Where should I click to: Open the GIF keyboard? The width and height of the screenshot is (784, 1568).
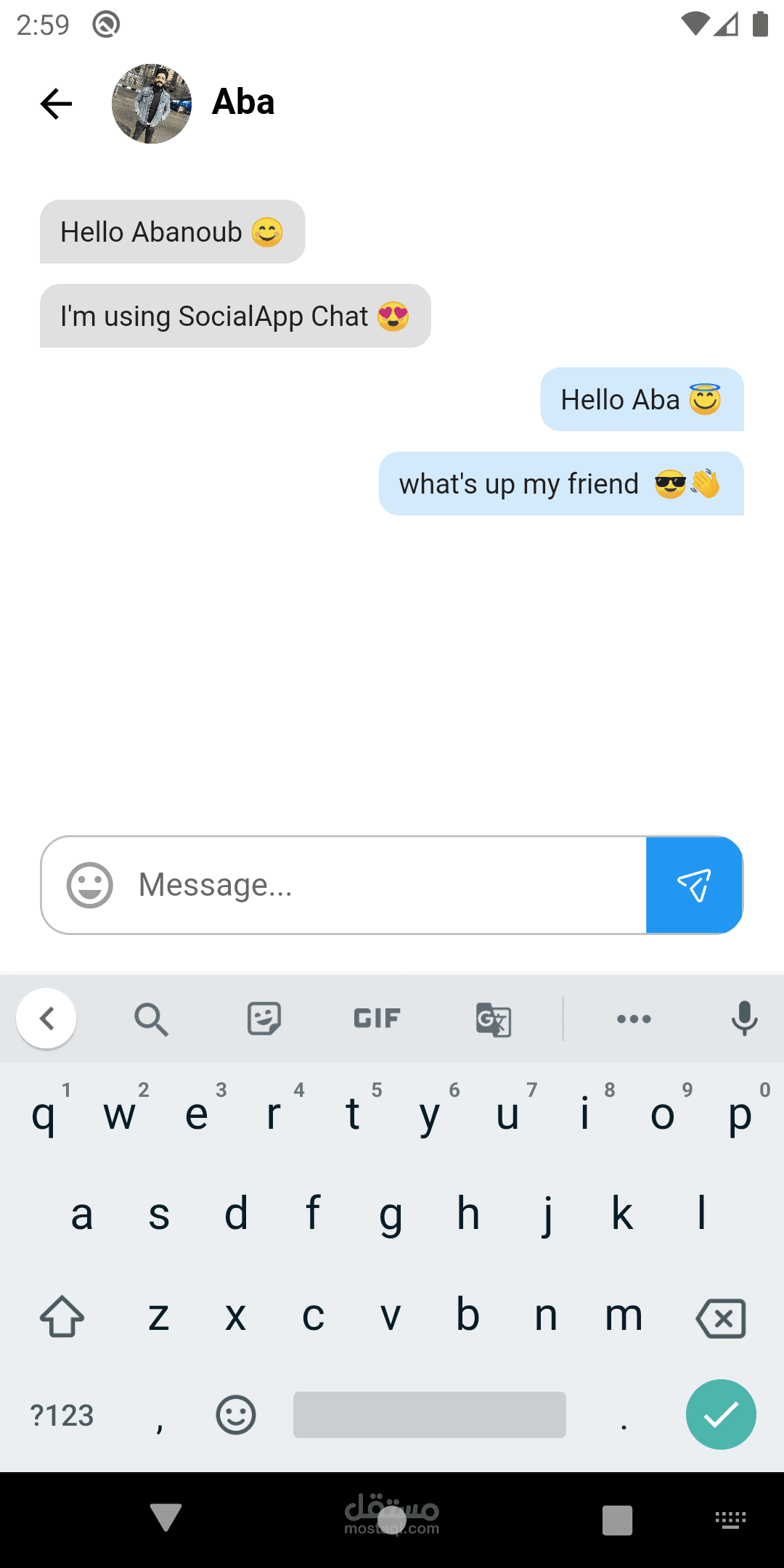377,1019
